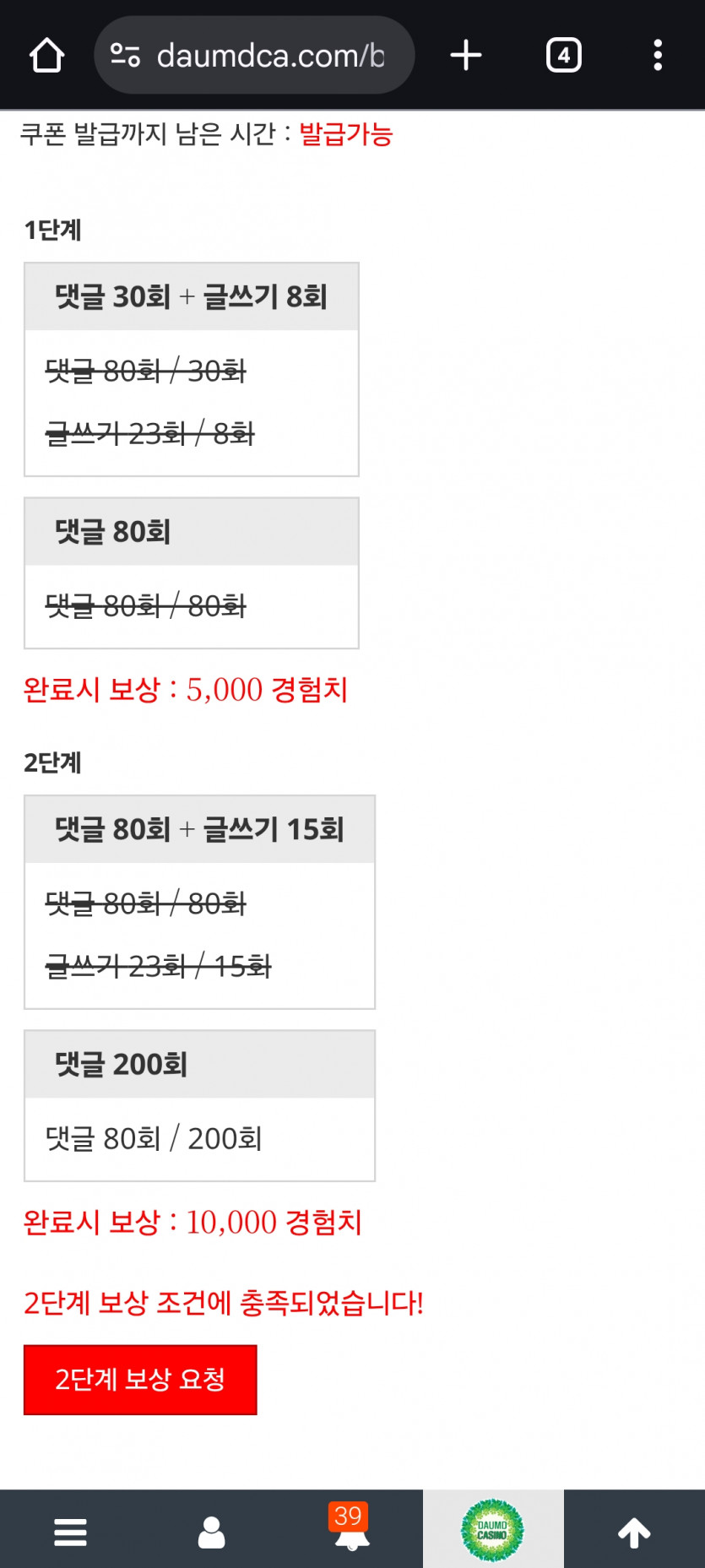705x1568 pixels.
Task: Open the browser overflow menu (three dots)
Action: 658,54
